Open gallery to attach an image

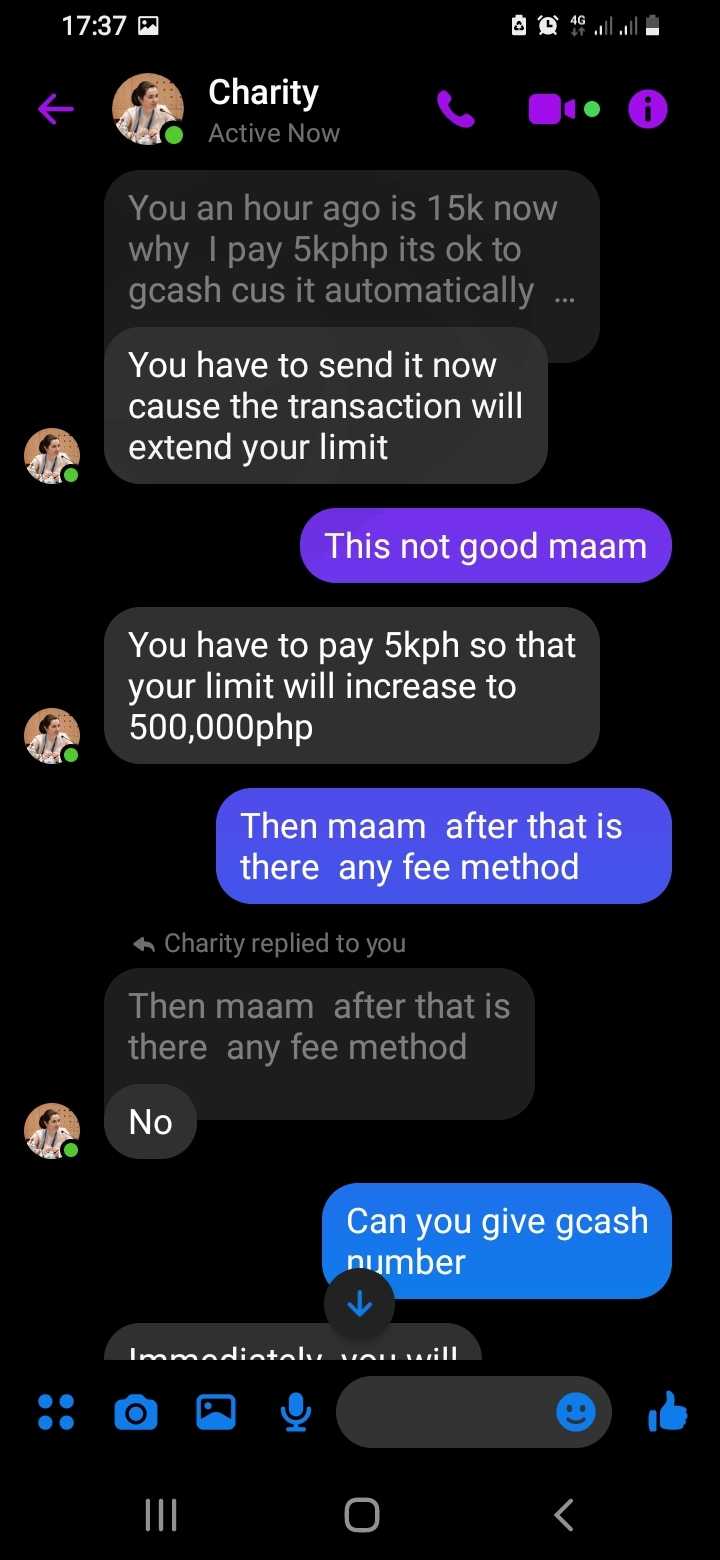[x=216, y=1412]
